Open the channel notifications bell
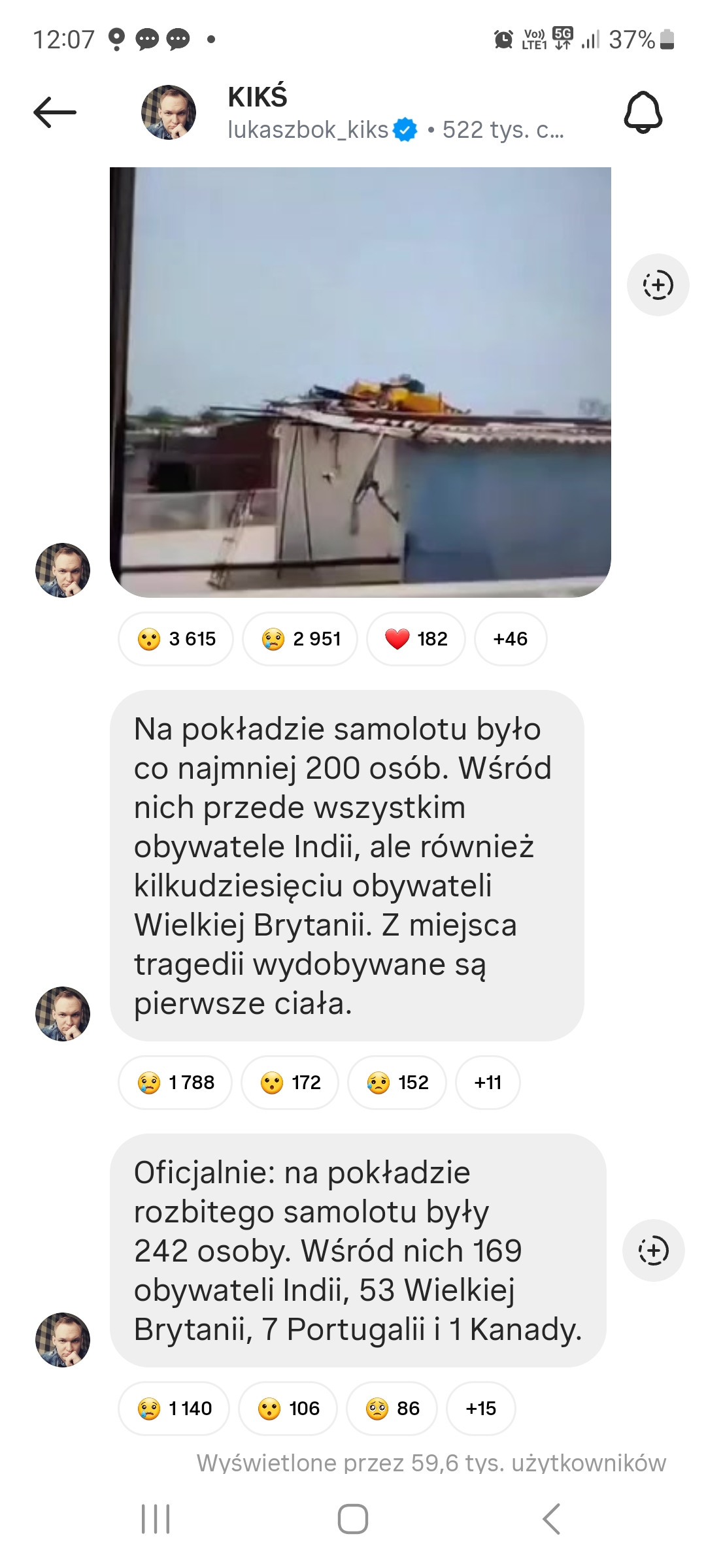The height and width of the screenshot is (1568, 706). point(643,112)
